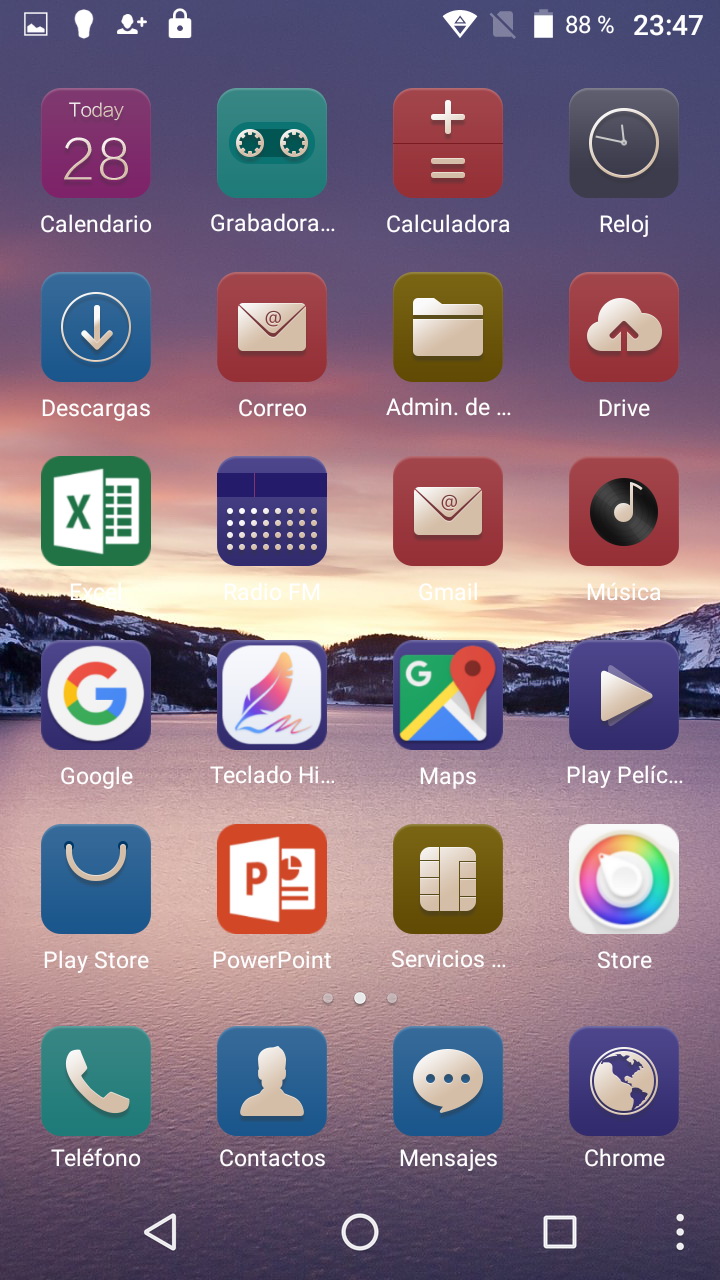The height and width of the screenshot is (1280, 720).
Task: Open the Teléfono dialer
Action: coord(96,1081)
